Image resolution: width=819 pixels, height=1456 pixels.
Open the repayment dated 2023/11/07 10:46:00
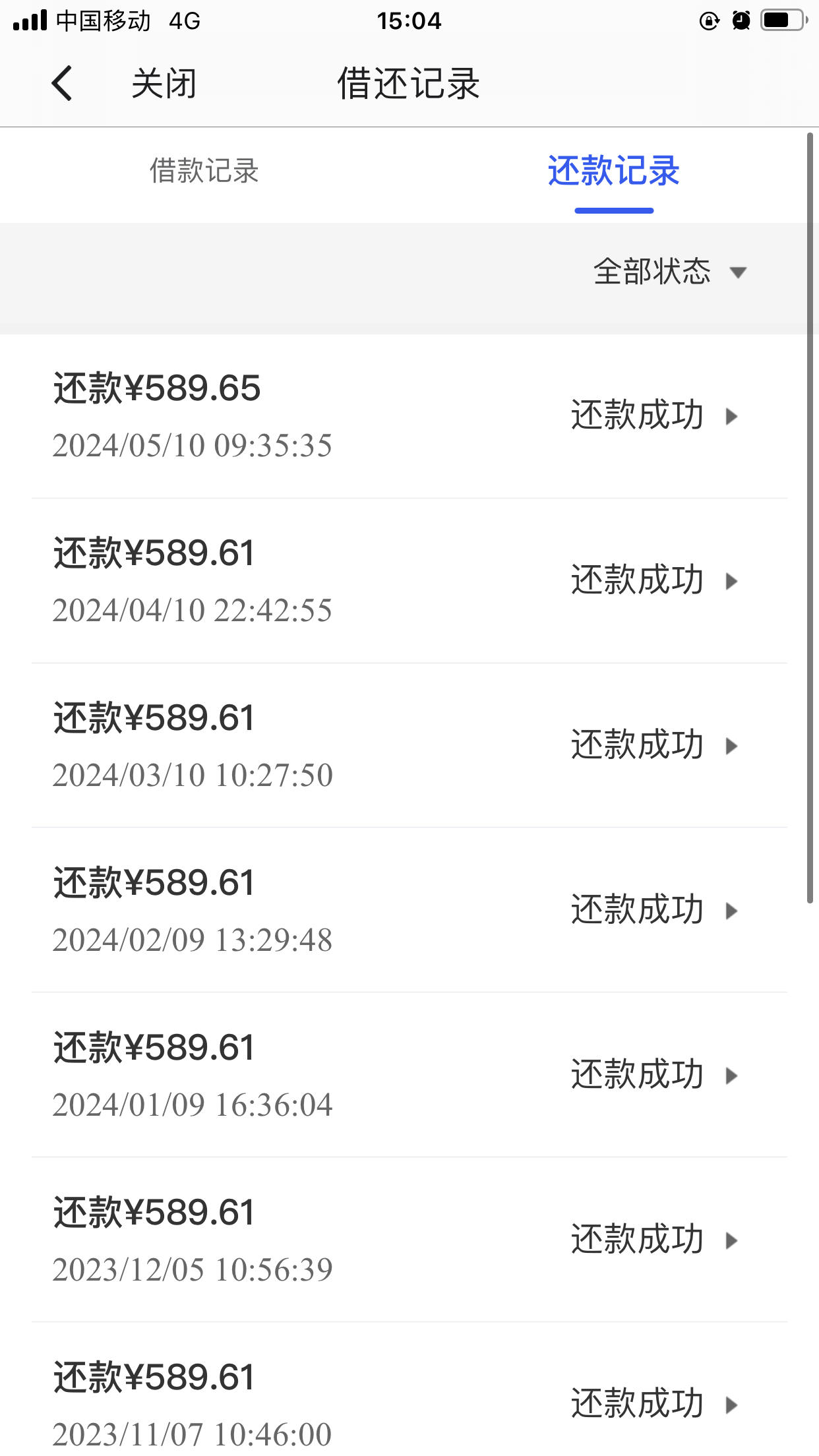[409, 1389]
